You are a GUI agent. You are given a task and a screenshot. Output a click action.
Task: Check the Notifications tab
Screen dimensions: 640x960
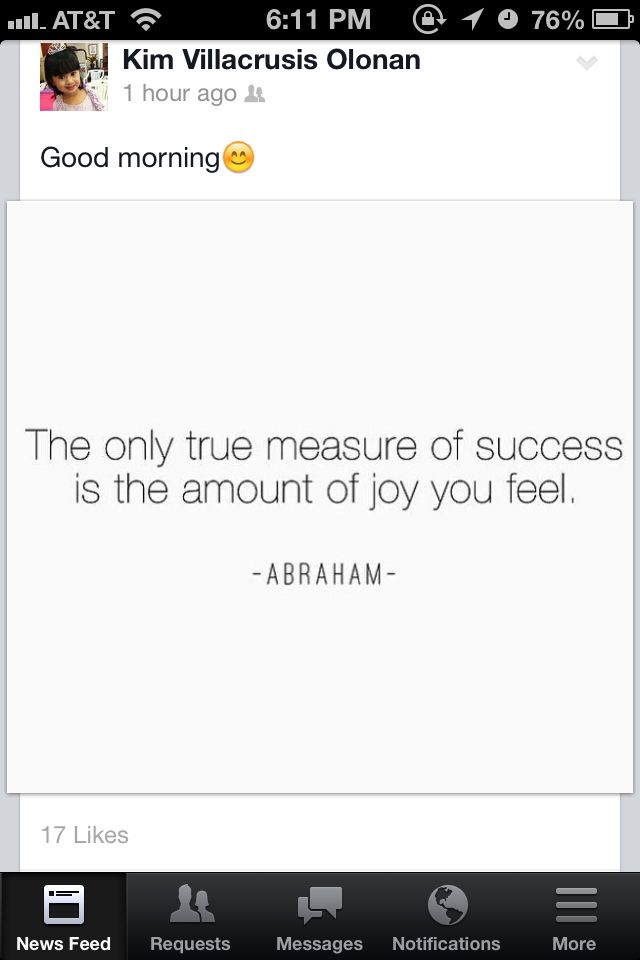446,916
